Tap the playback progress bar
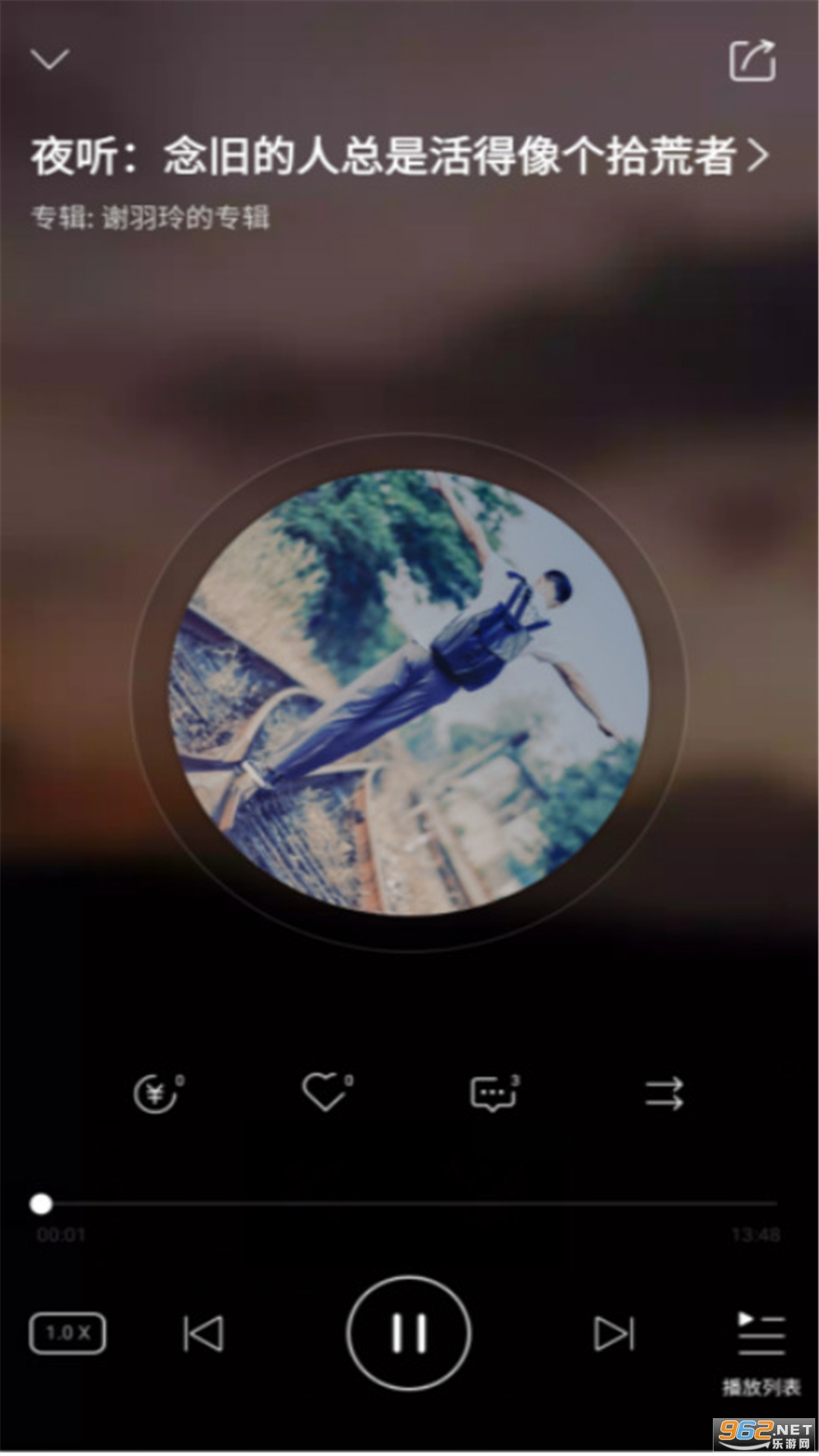This screenshot has width=819, height=1456. pyautogui.click(x=409, y=1203)
